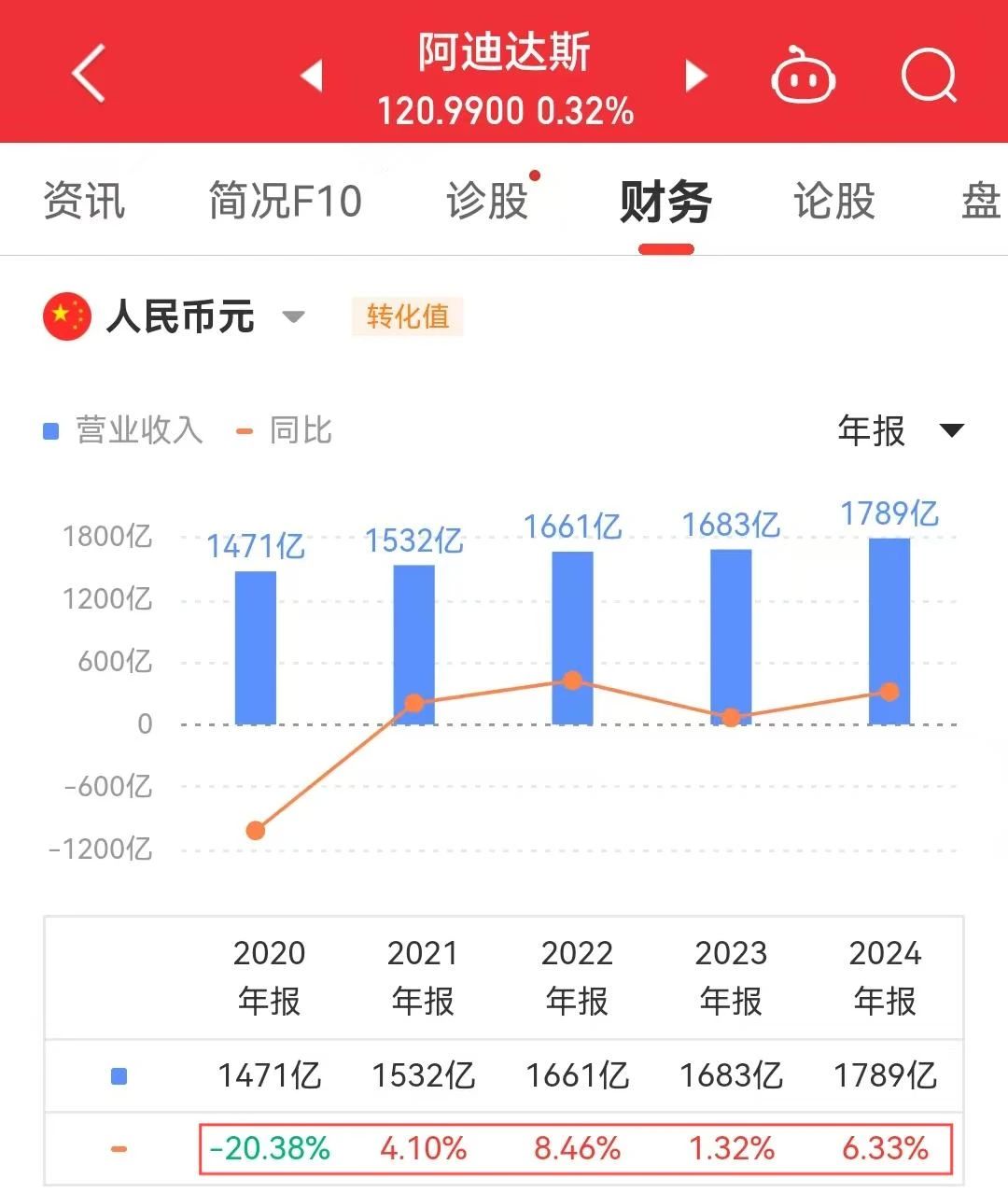The width and height of the screenshot is (1008, 1193).
Task: Open the robot assistant icon
Action: point(803,75)
